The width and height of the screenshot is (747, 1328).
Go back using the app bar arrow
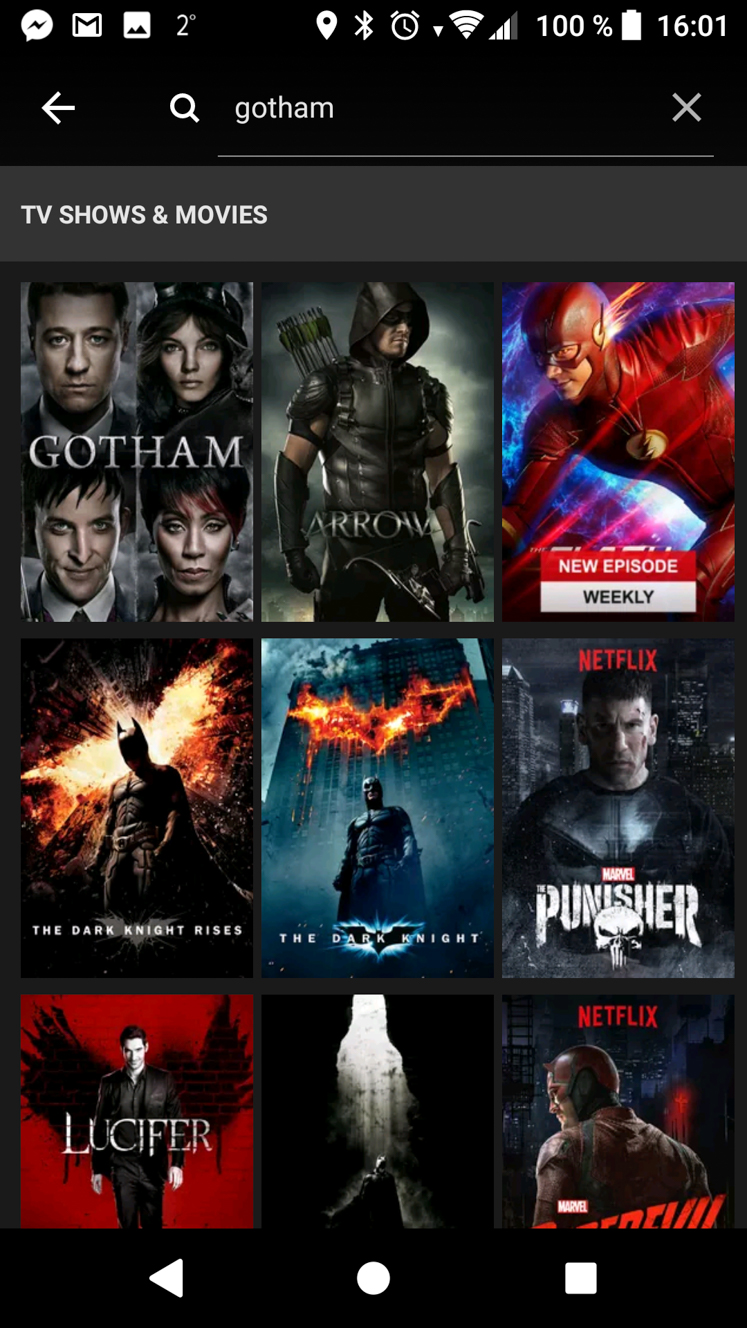click(58, 108)
